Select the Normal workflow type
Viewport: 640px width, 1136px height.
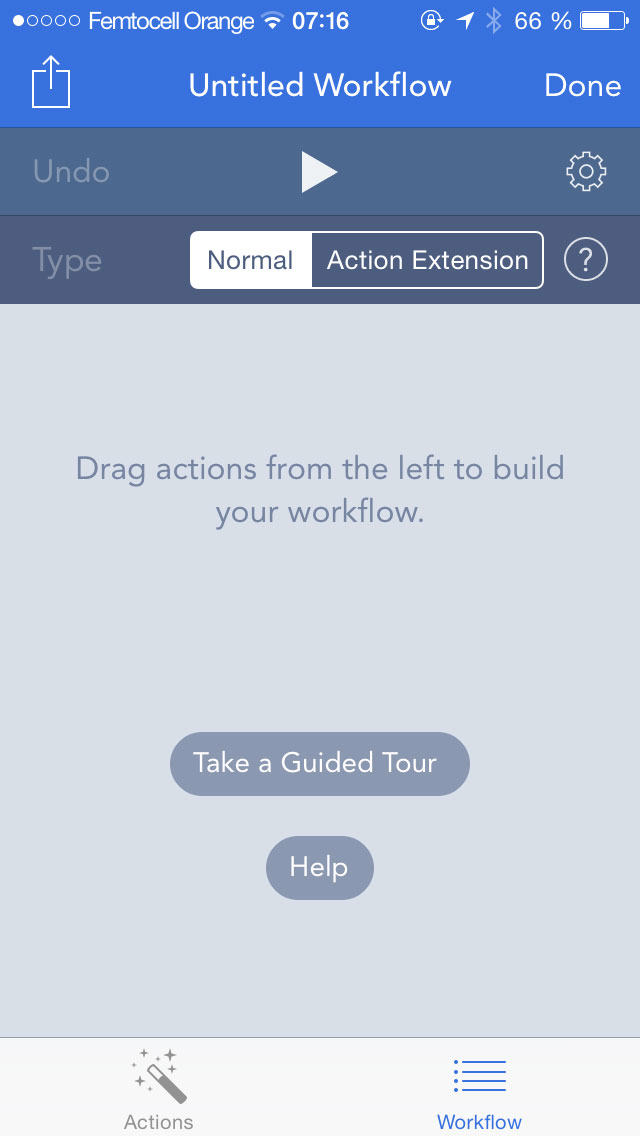251,260
